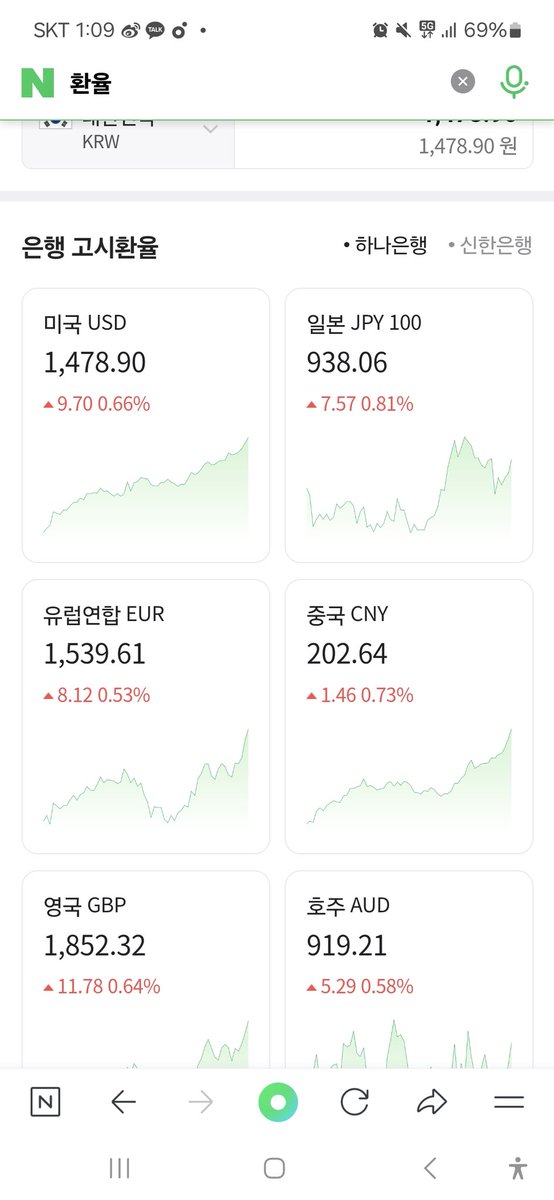Switch to 신한은행 rates
The image size is (554, 1200).
[x=490, y=245]
